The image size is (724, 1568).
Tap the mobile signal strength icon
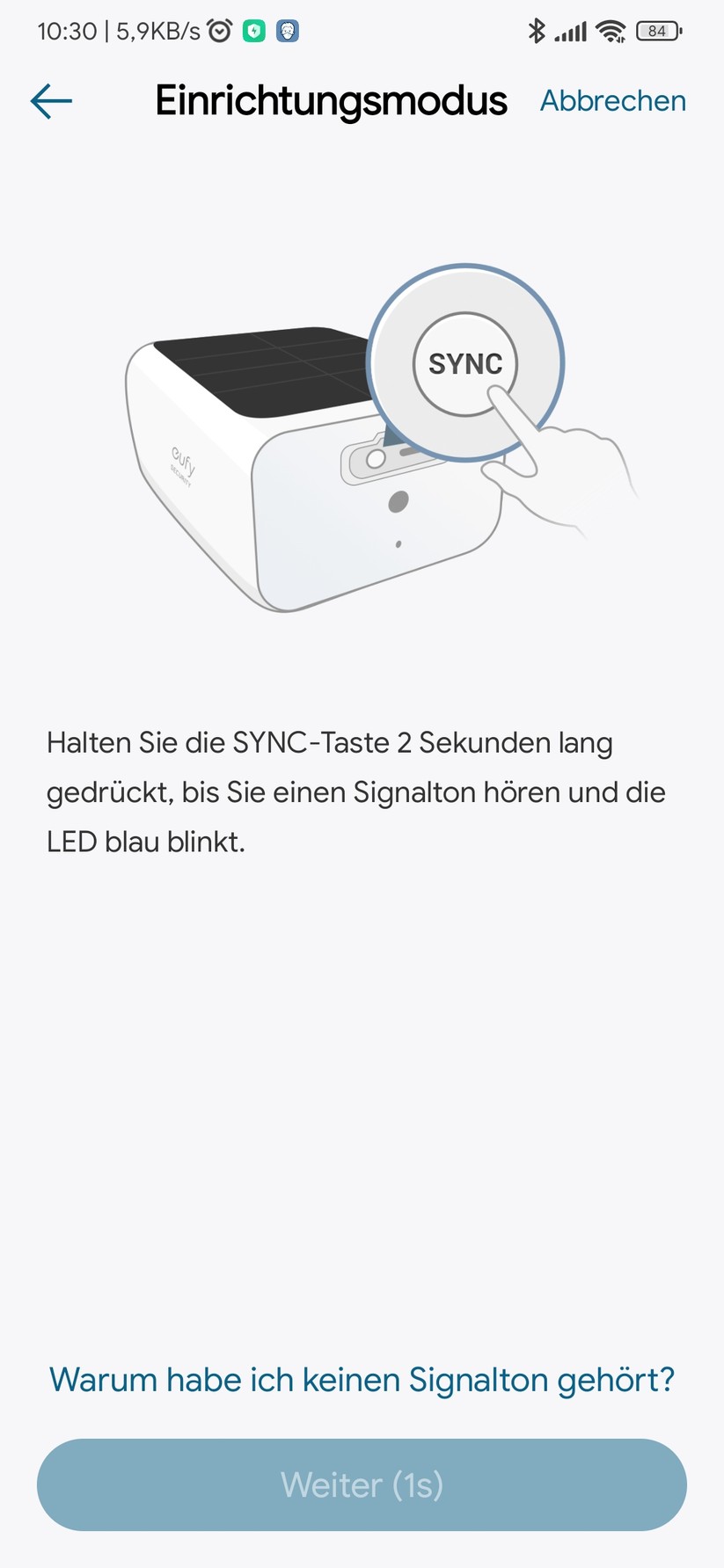coord(572,30)
